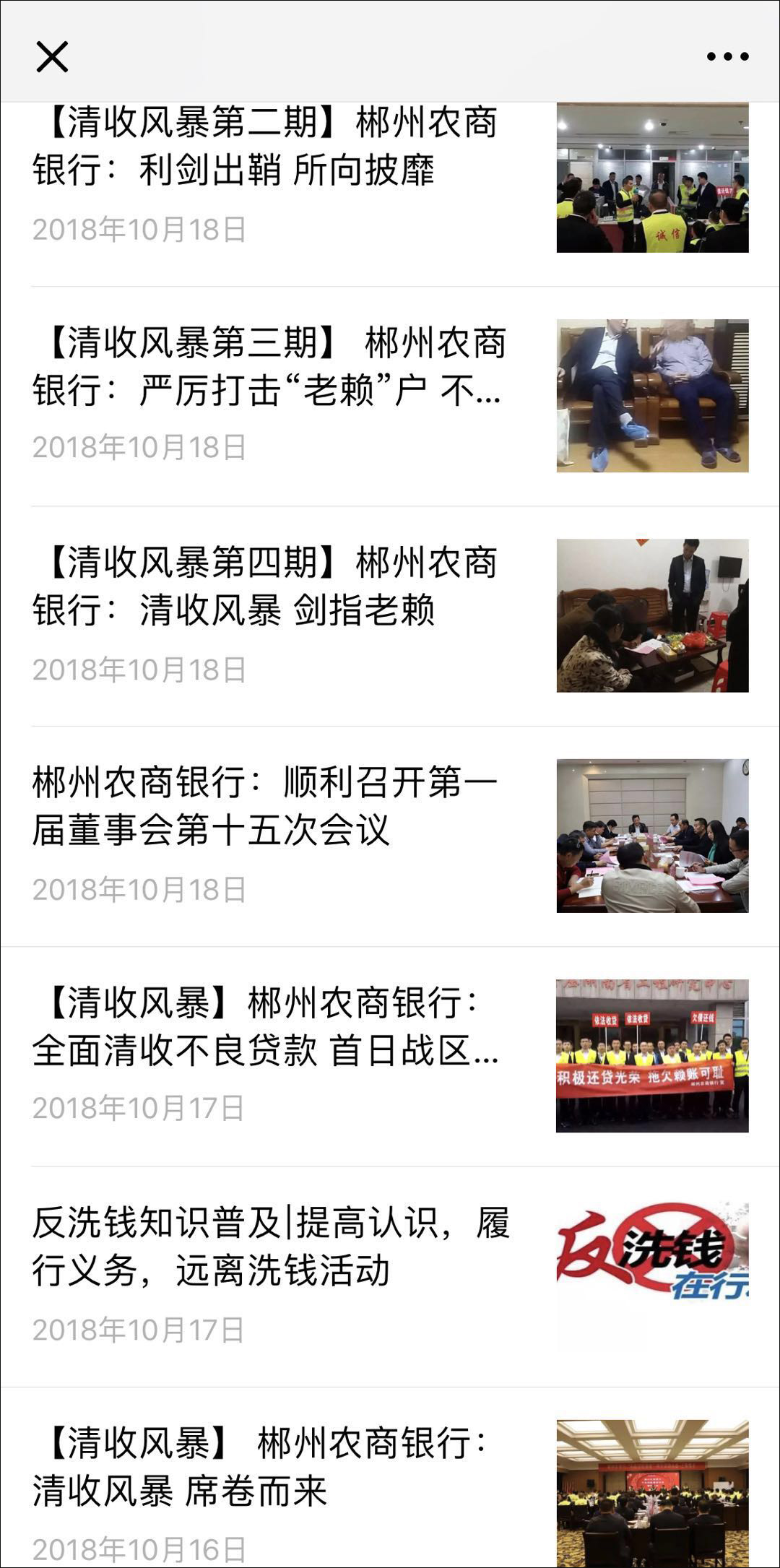Close this article list page
The width and height of the screenshot is (780, 1568).
52,56
